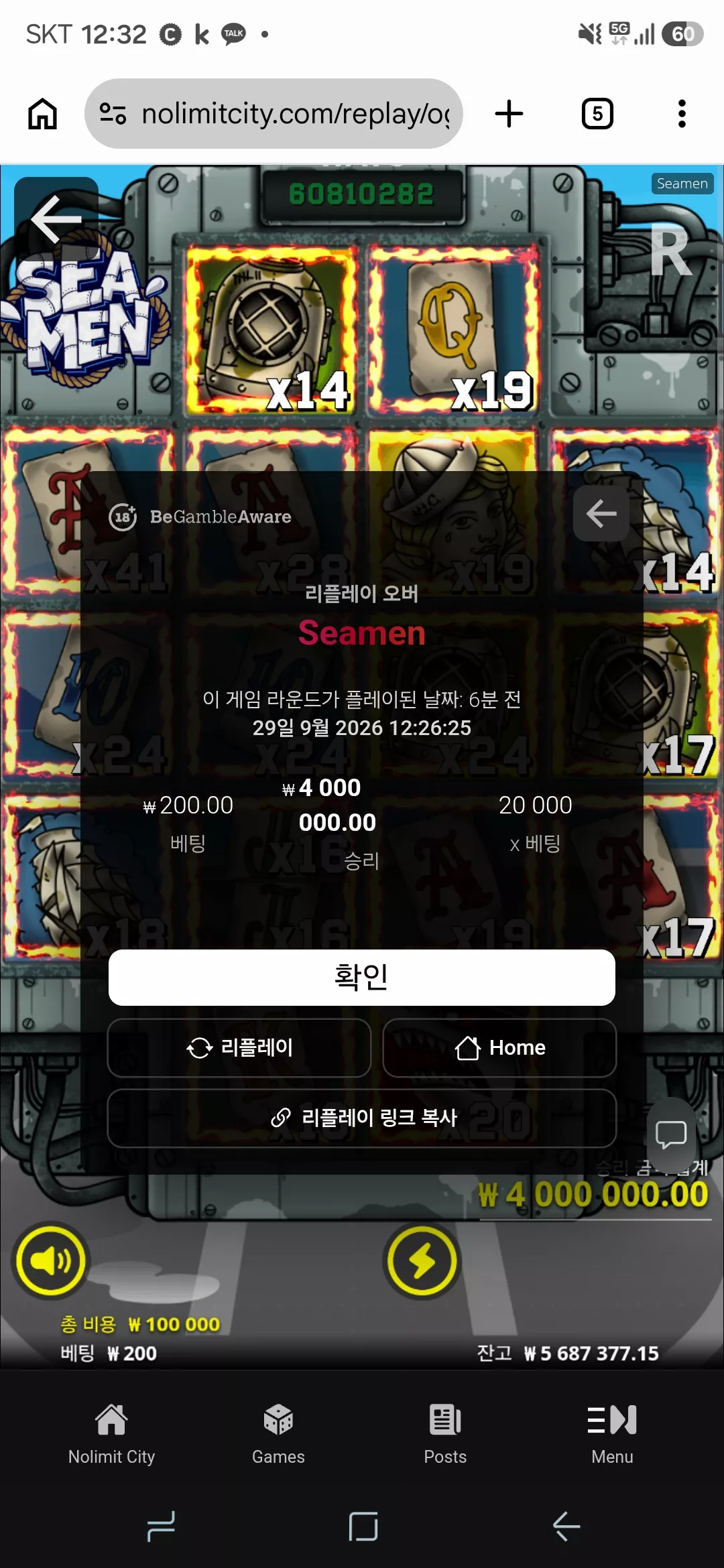Close the replay dialog with its back arrow
This screenshot has width=724, height=1568.
pyautogui.click(x=601, y=514)
